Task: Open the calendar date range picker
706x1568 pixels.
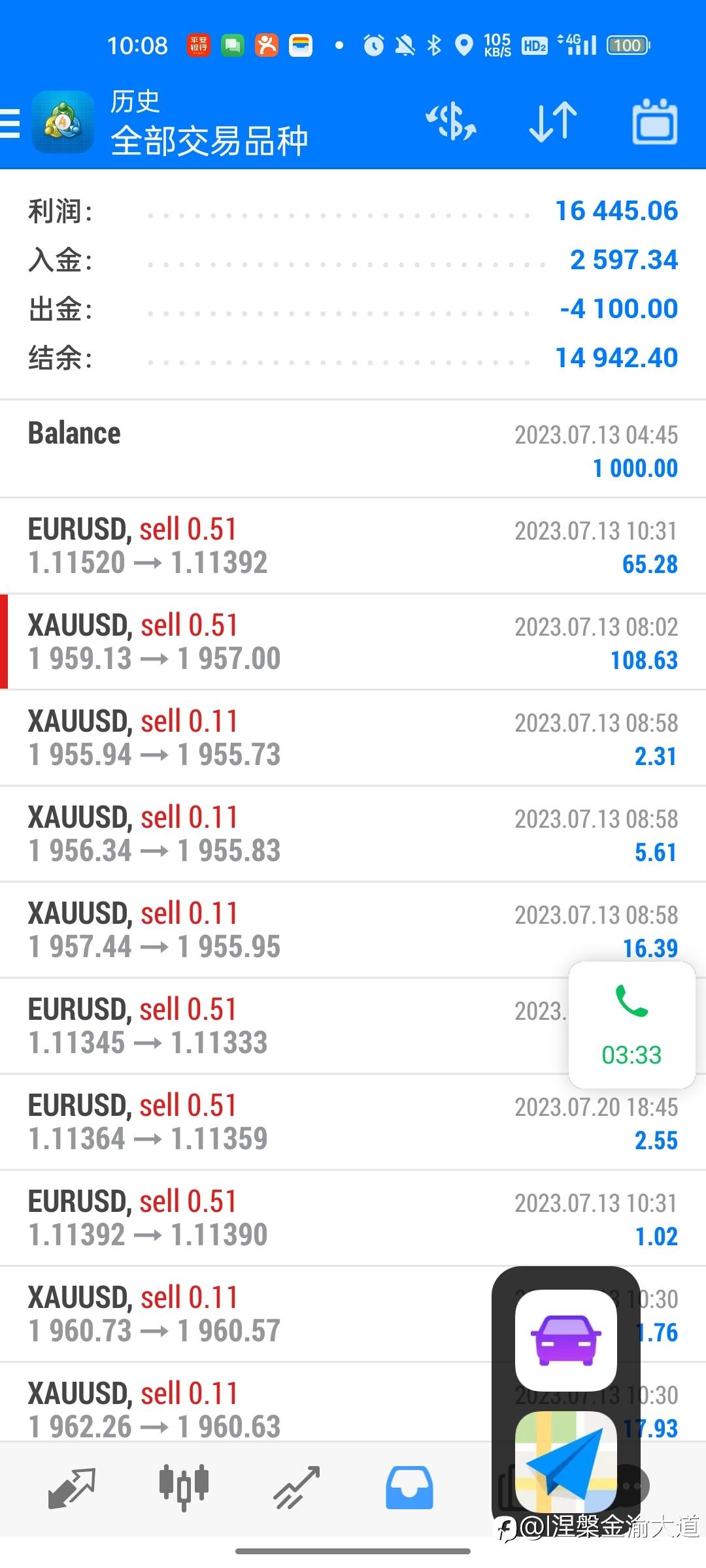Action: (x=655, y=122)
